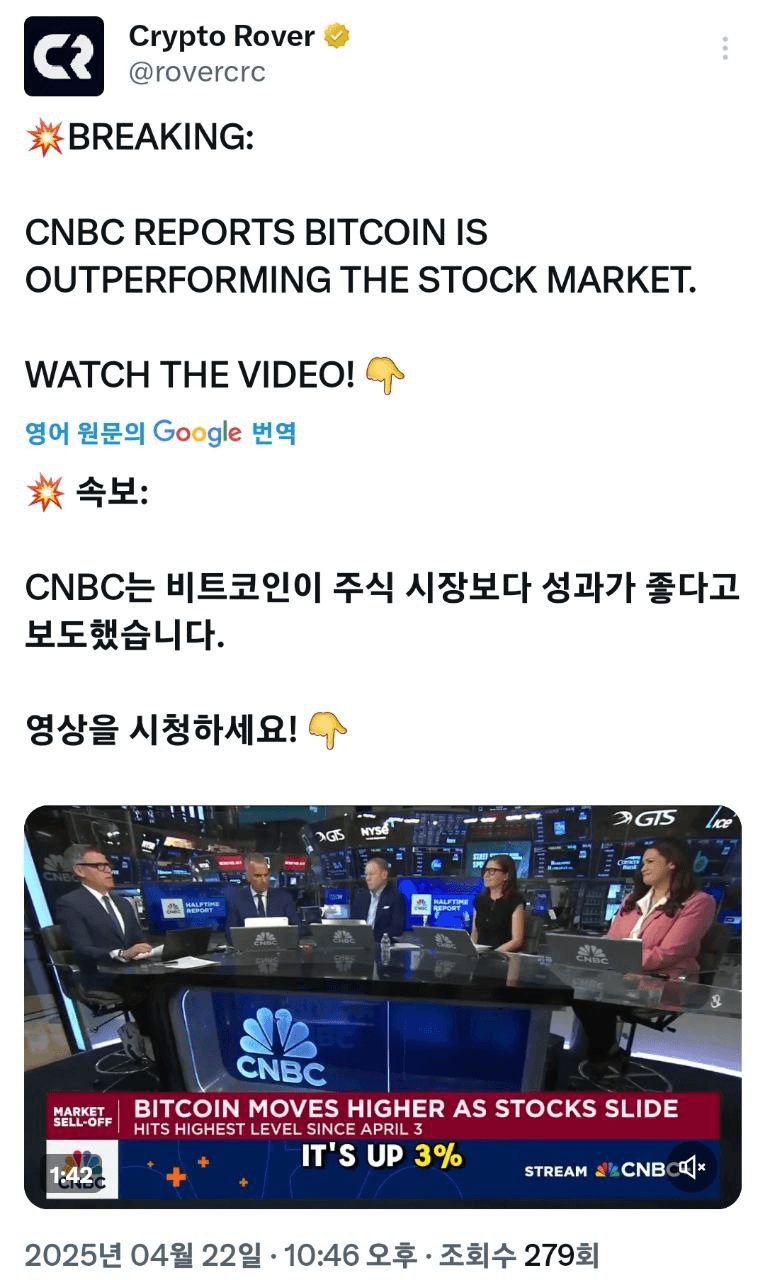Open the @rovercrc handle profile
This screenshot has height=1280, width=765.
pos(197,73)
